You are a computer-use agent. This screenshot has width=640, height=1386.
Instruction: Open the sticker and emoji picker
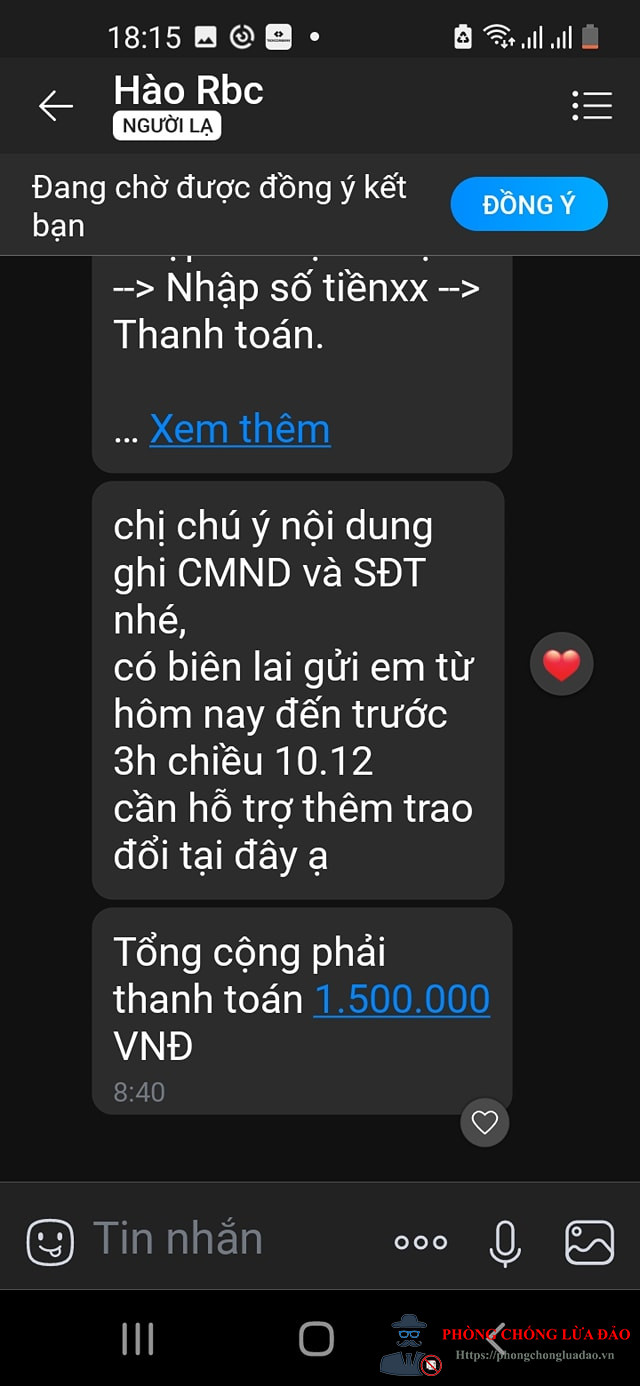click(x=50, y=1242)
